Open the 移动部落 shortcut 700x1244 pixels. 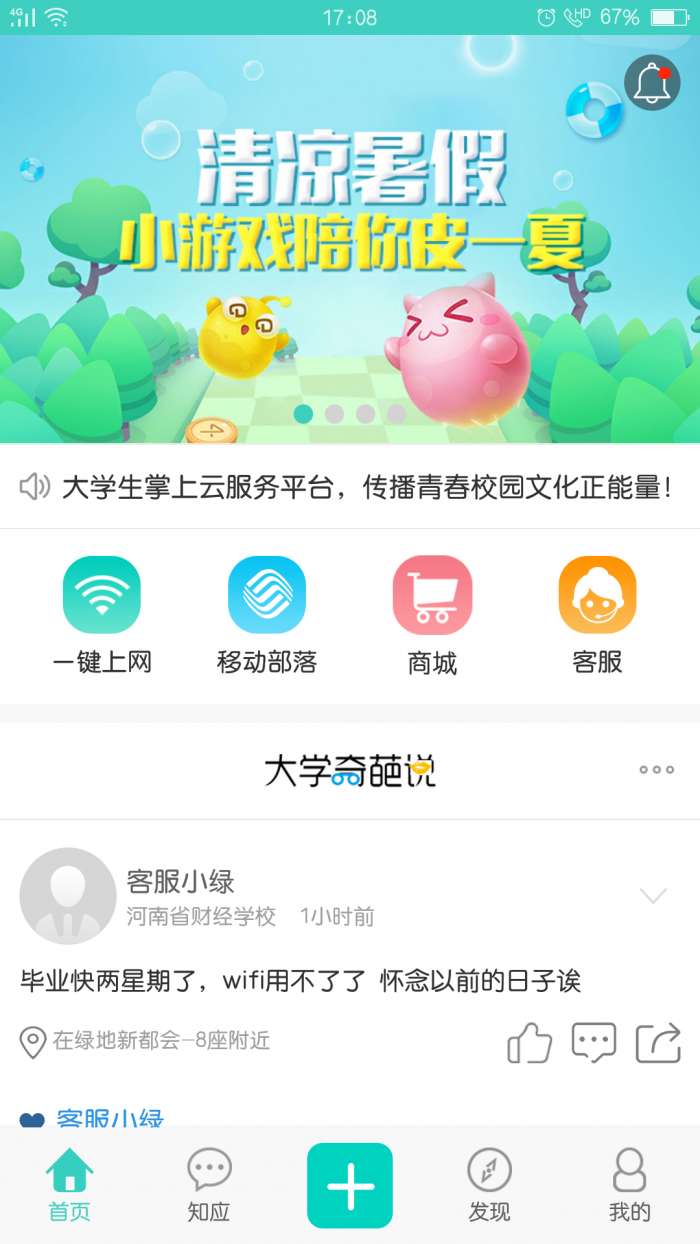point(267,615)
